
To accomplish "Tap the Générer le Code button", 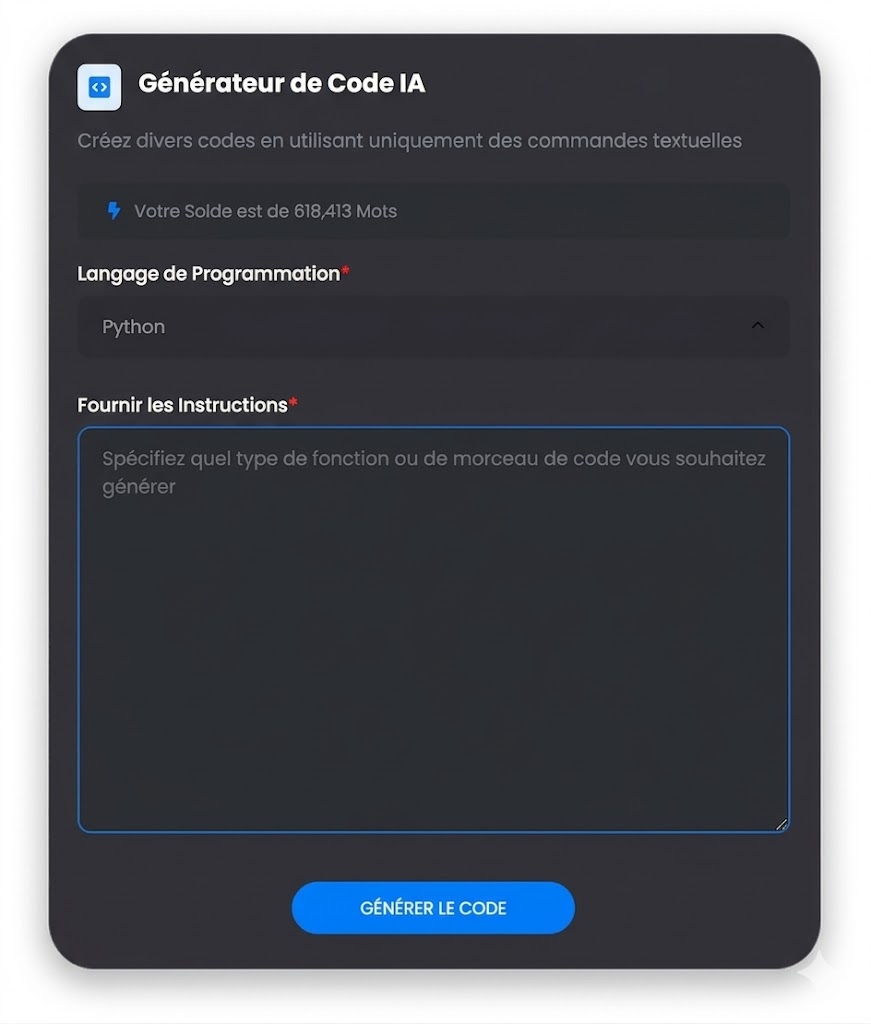I will click(x=433, y=908).
